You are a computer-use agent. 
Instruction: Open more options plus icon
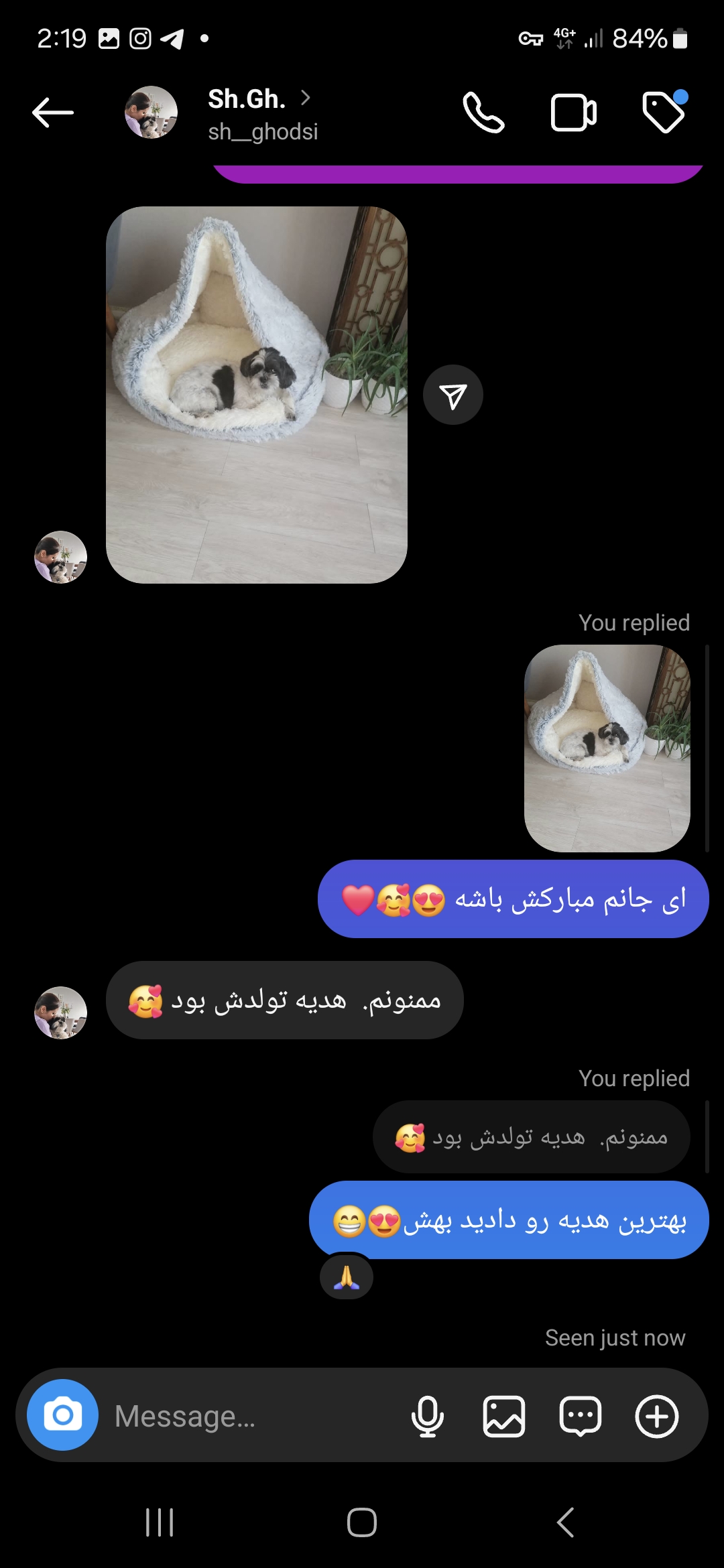[657, 1416]
